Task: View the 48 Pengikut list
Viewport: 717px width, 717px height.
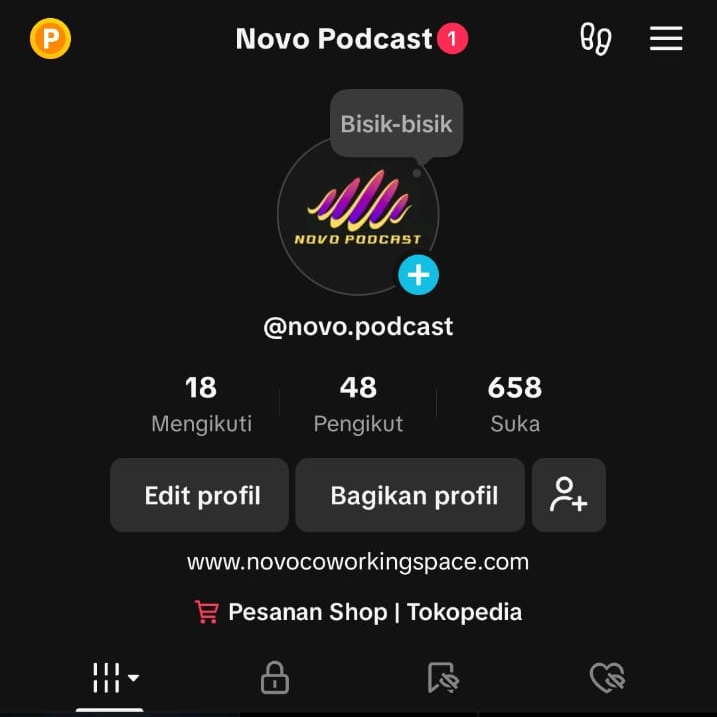Action: tap(358, 403)
